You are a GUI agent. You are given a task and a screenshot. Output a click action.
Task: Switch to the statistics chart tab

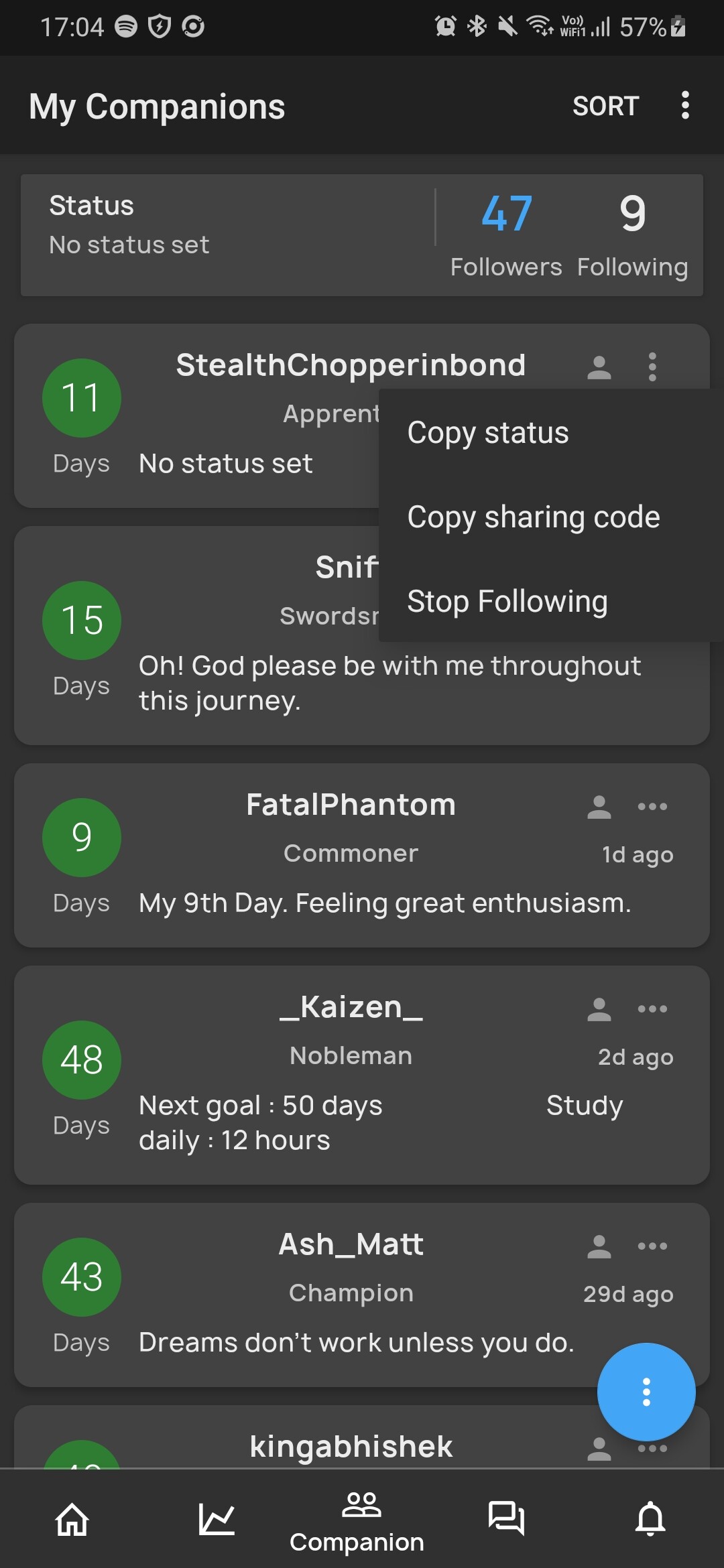(217, 1518)
